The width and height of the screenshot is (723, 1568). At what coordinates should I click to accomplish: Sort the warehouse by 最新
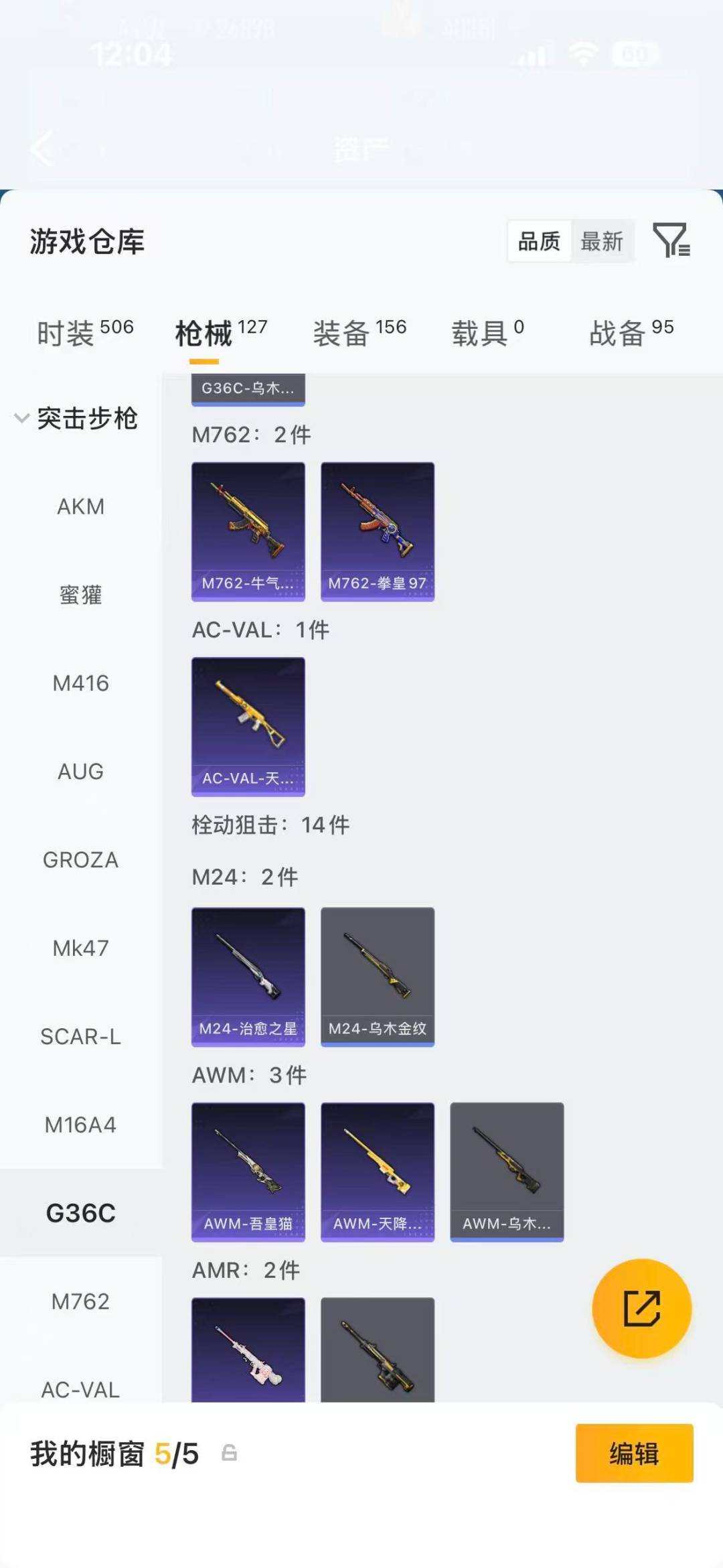(x=602, y=241)
